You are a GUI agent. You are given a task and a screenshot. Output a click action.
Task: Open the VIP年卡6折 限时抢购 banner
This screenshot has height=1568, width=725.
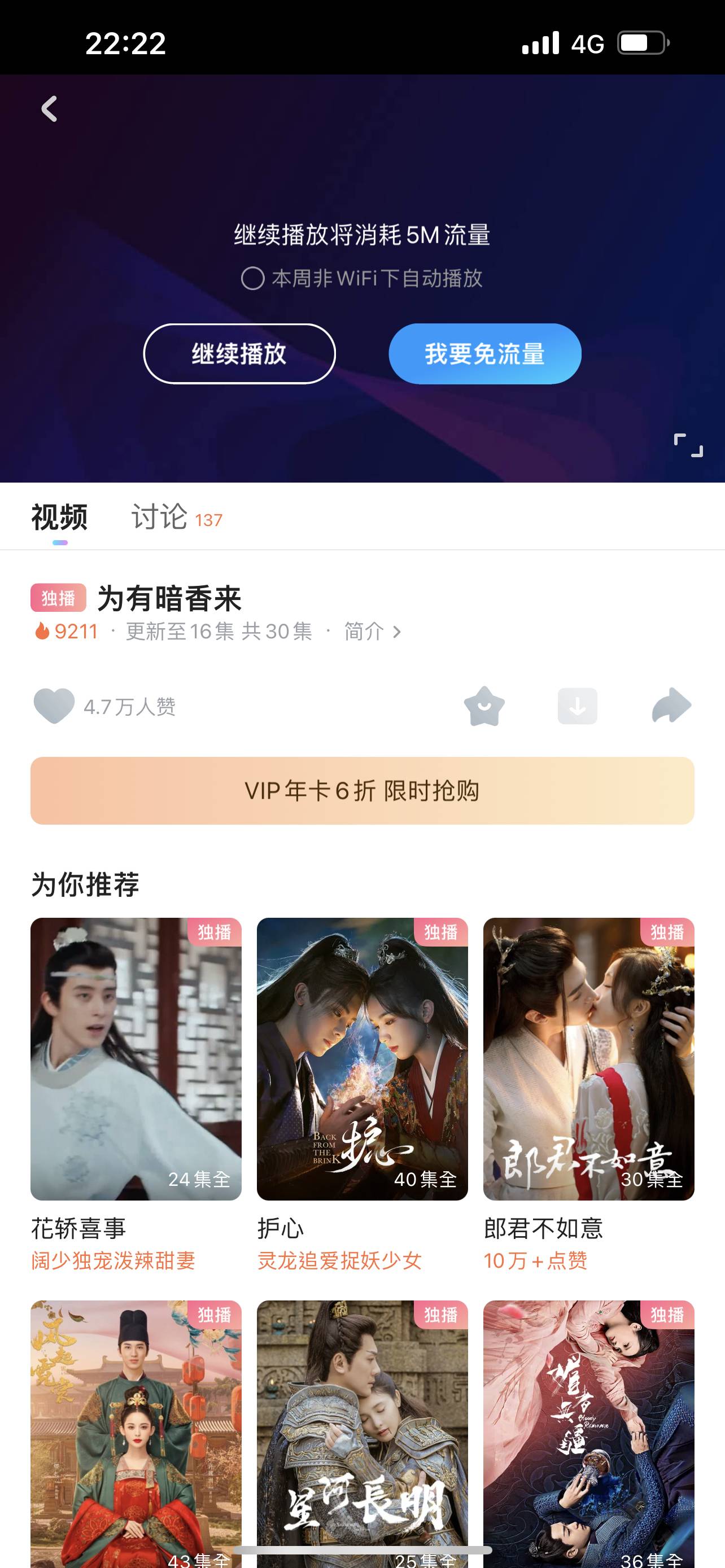(362, 791)
